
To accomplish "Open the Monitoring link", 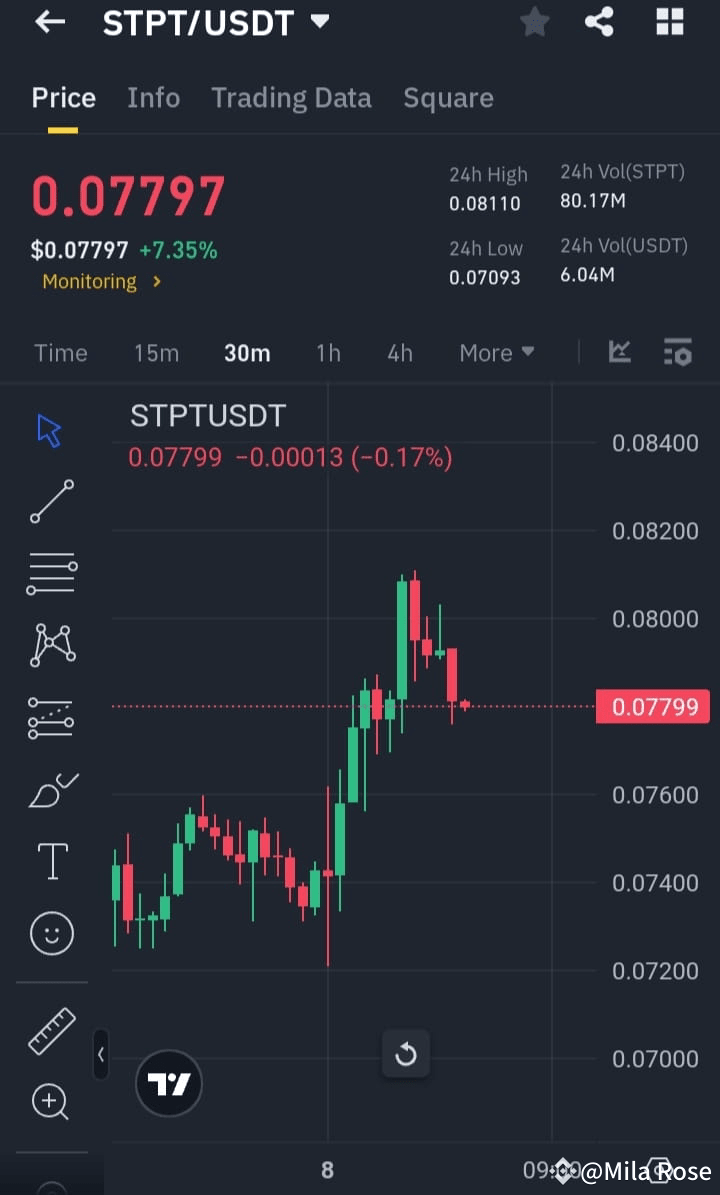I will 100,281.
